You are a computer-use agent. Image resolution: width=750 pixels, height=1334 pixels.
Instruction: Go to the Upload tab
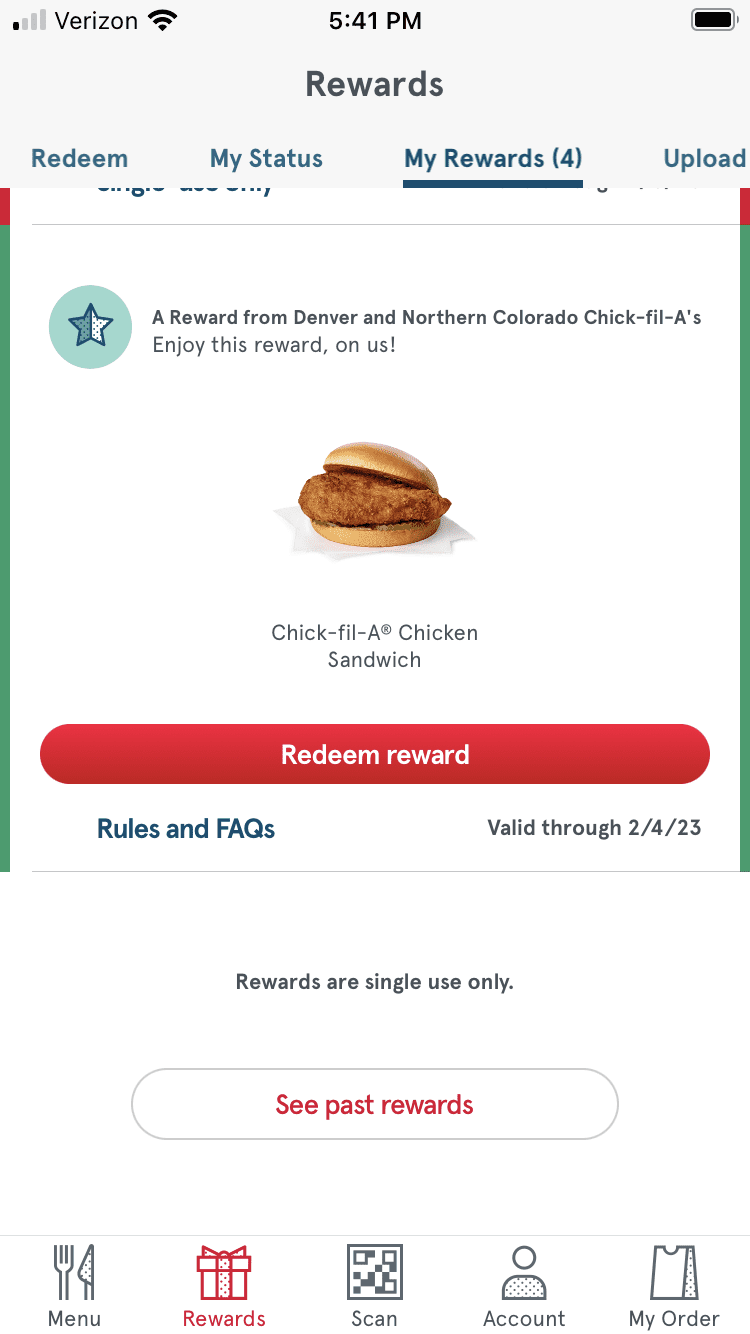[x=704, y=158]
